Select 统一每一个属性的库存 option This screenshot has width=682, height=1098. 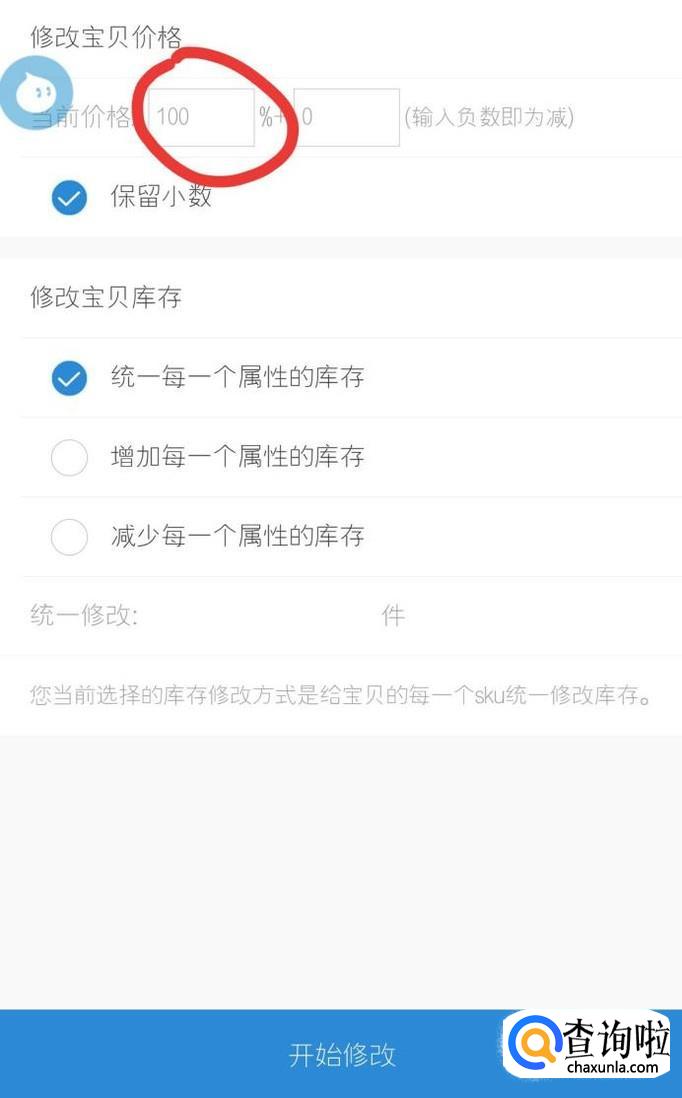pyautogui.click(x=69, y=378)
